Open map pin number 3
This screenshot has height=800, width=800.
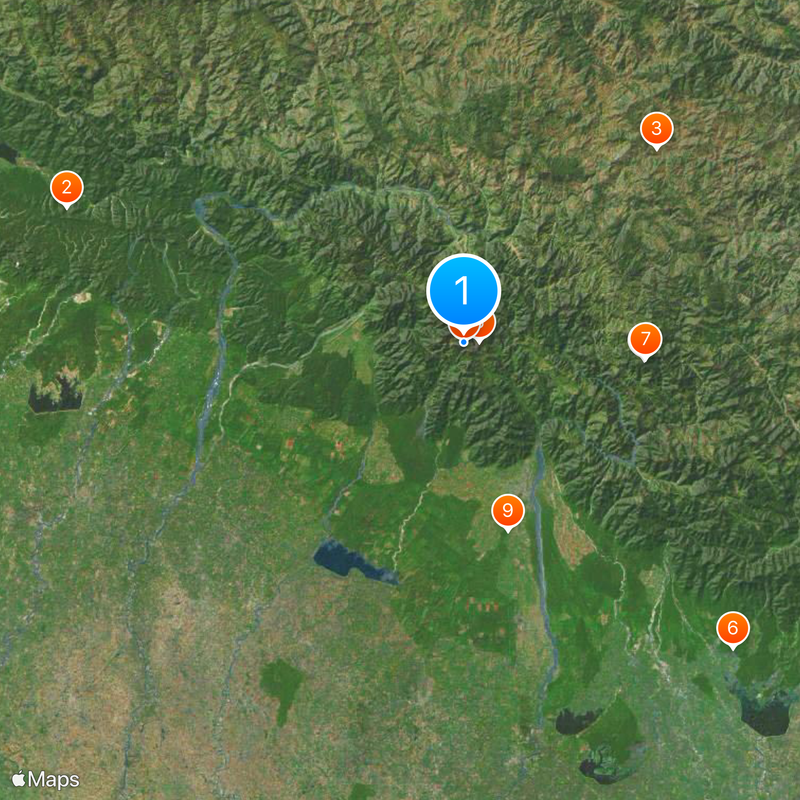point(655,128)
